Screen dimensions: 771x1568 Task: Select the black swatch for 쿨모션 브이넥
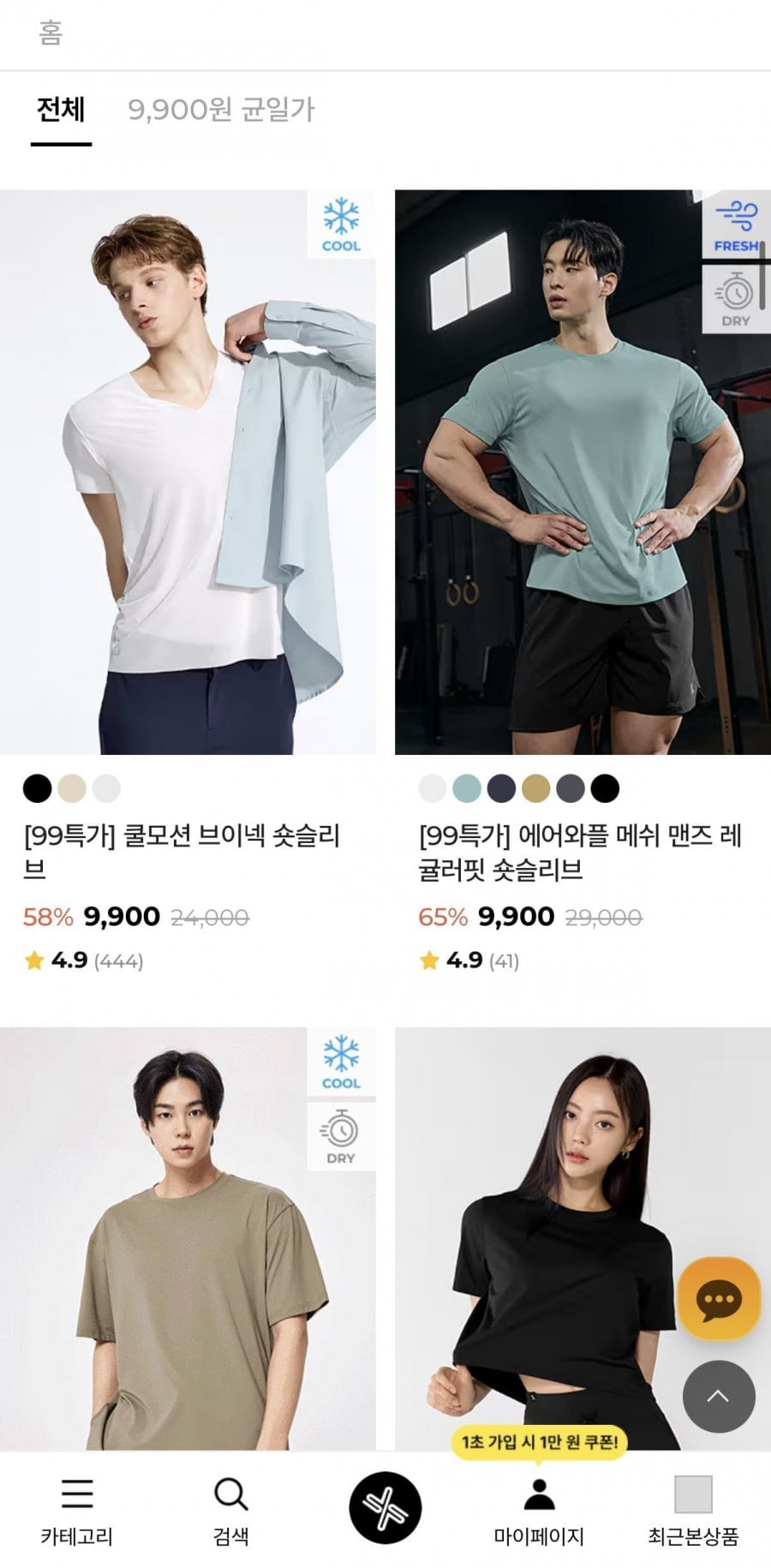[x=37, y=788]
